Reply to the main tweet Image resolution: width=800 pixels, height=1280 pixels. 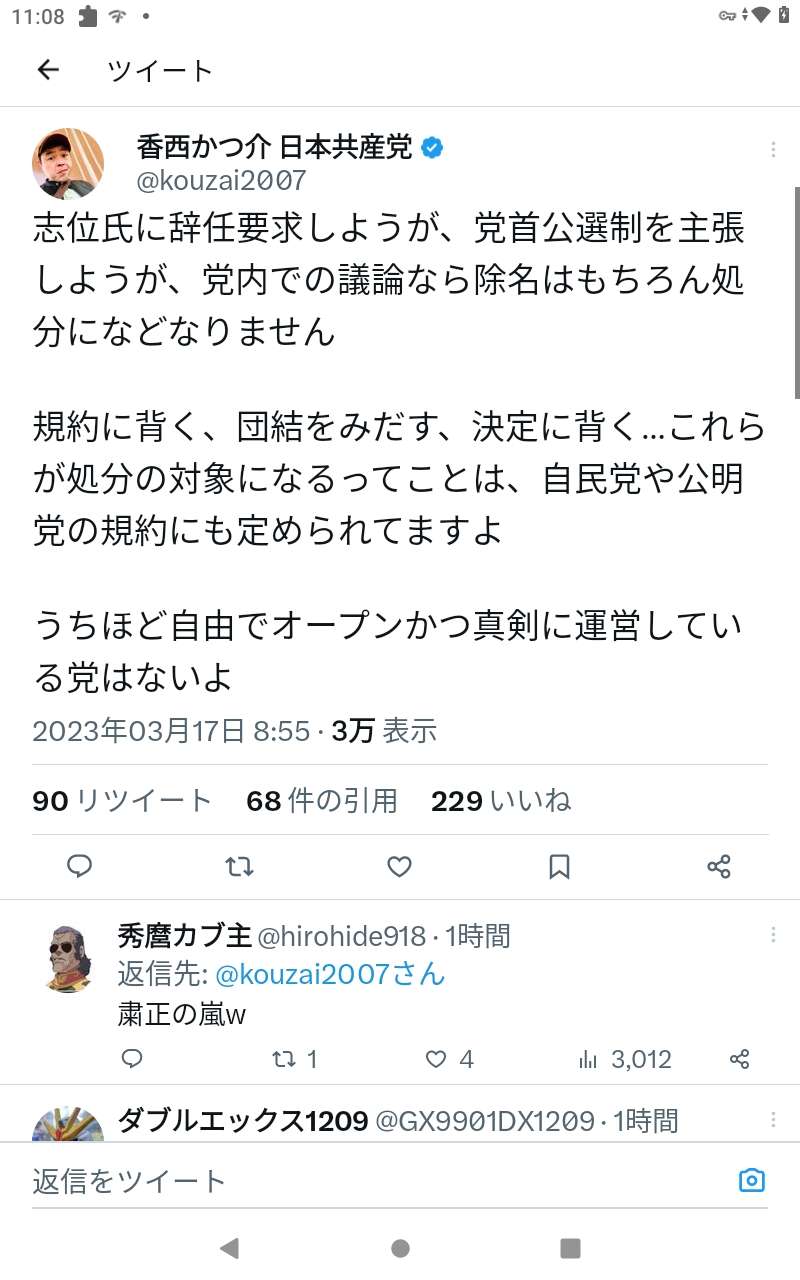pyautogui.click(x=80, y=866)
